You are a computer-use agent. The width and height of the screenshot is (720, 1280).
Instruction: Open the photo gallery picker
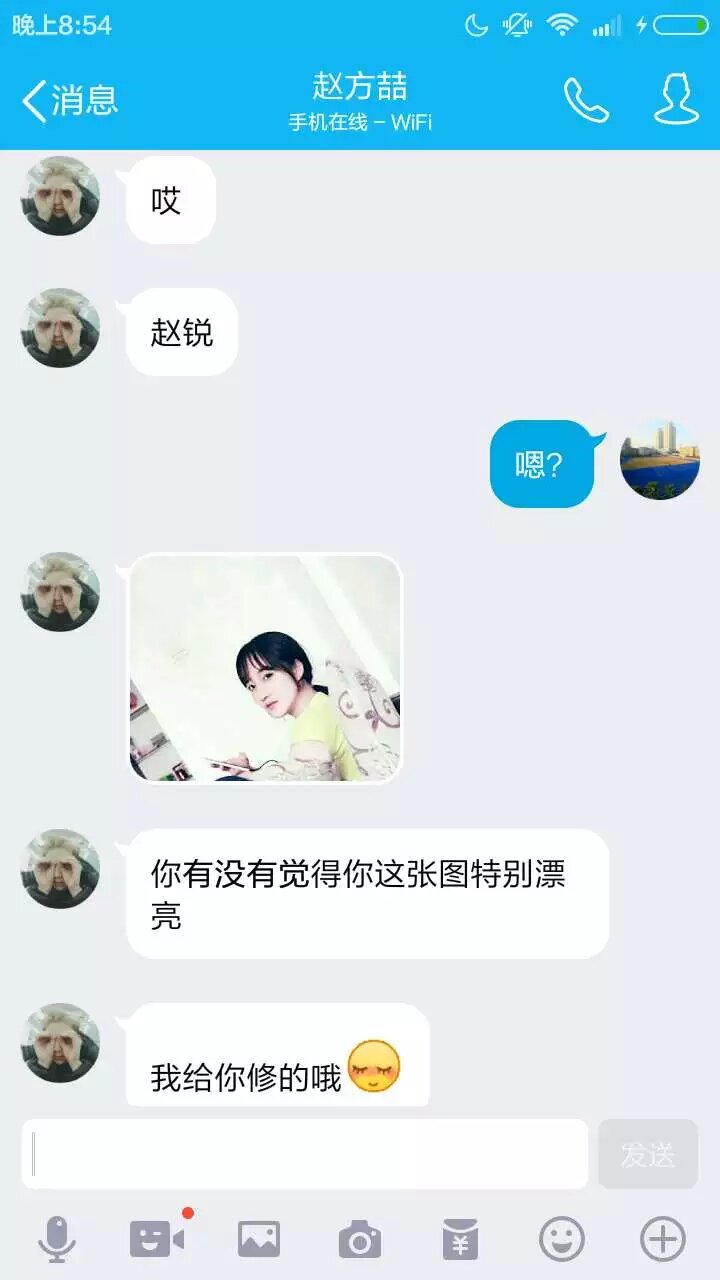[259, 1240]
